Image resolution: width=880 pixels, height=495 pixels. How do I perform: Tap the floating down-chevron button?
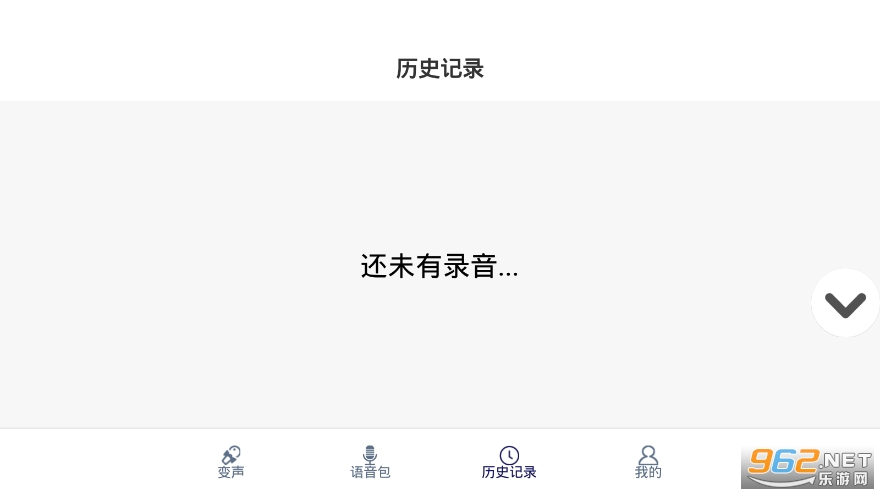[845, 304]
